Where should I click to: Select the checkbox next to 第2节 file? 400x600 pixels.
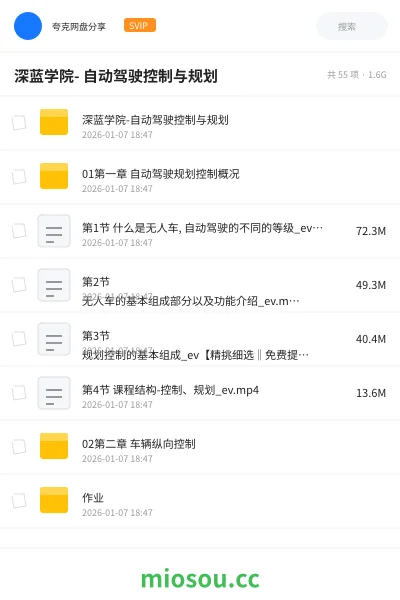(x=19, y=285)
